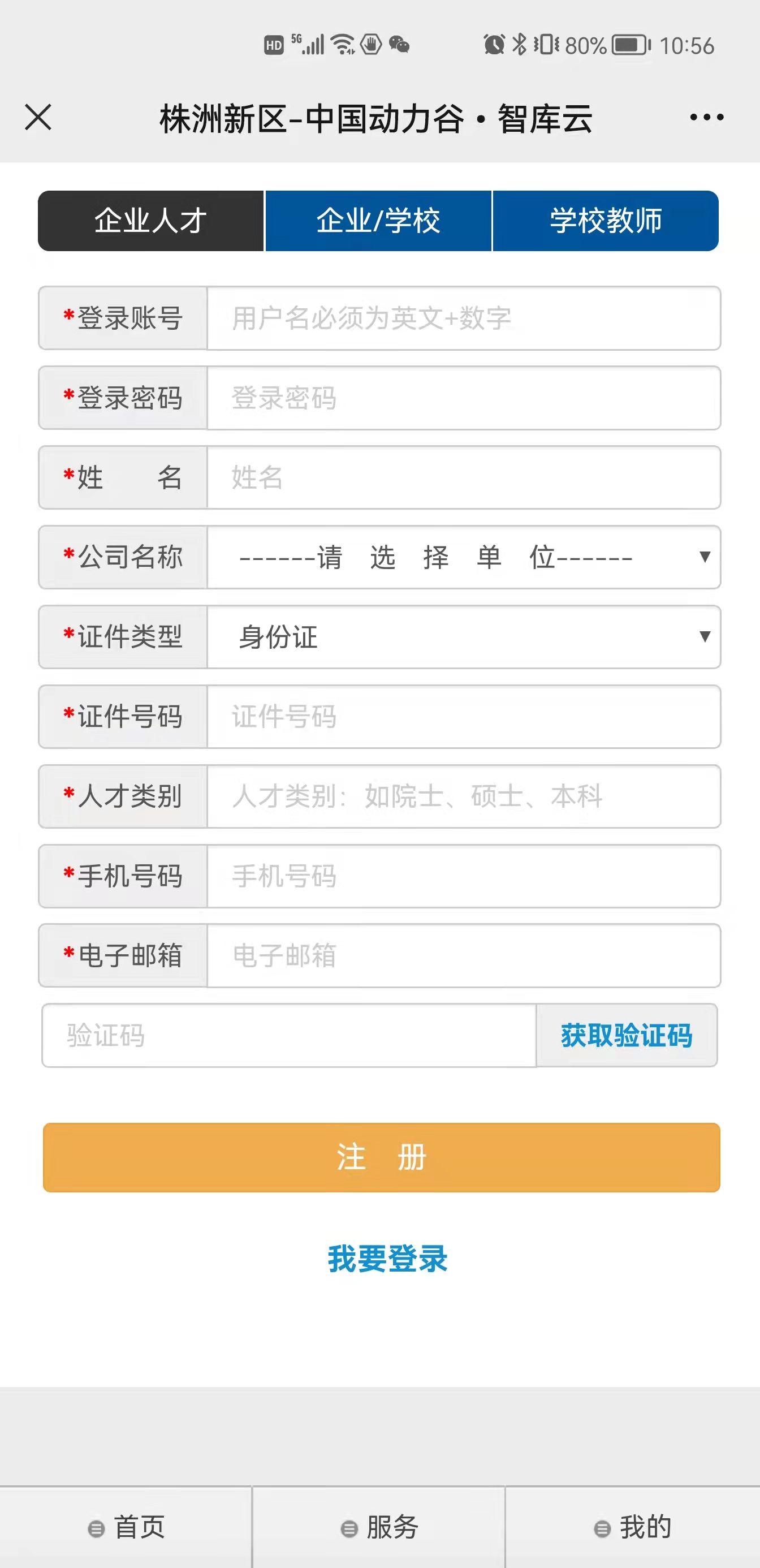Tap the 证件号码 input field
The image size is (760, 1568).
pos(463,717)
